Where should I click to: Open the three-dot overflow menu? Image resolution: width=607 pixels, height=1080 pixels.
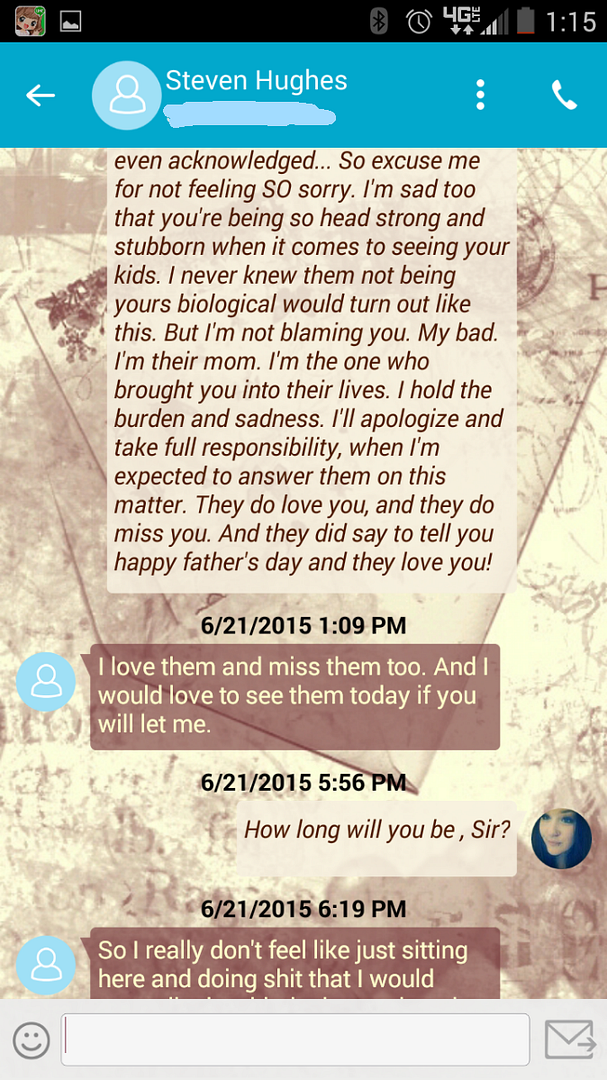coord(481,95)
